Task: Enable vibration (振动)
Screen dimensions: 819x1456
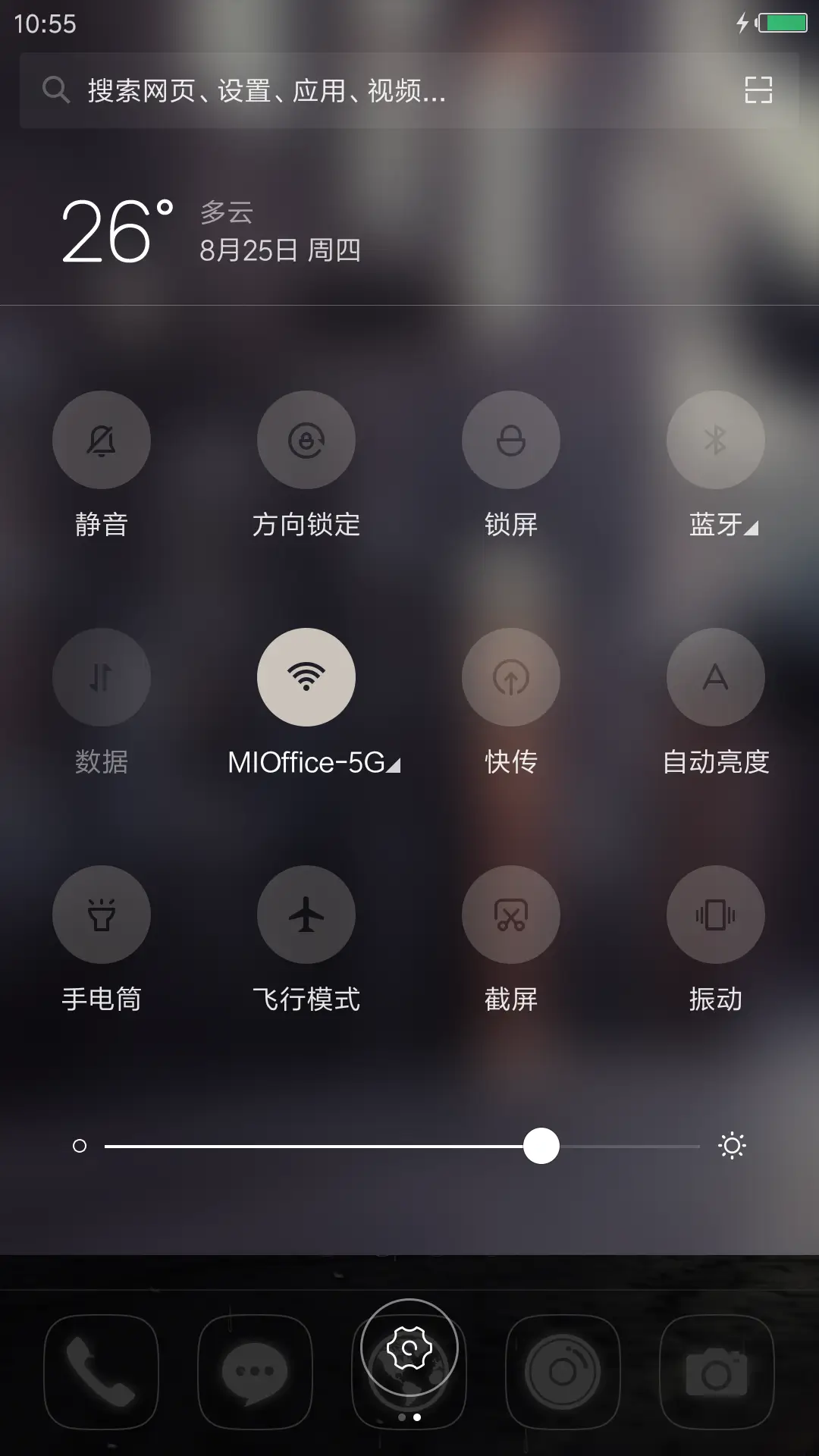Action: [715, 915]
